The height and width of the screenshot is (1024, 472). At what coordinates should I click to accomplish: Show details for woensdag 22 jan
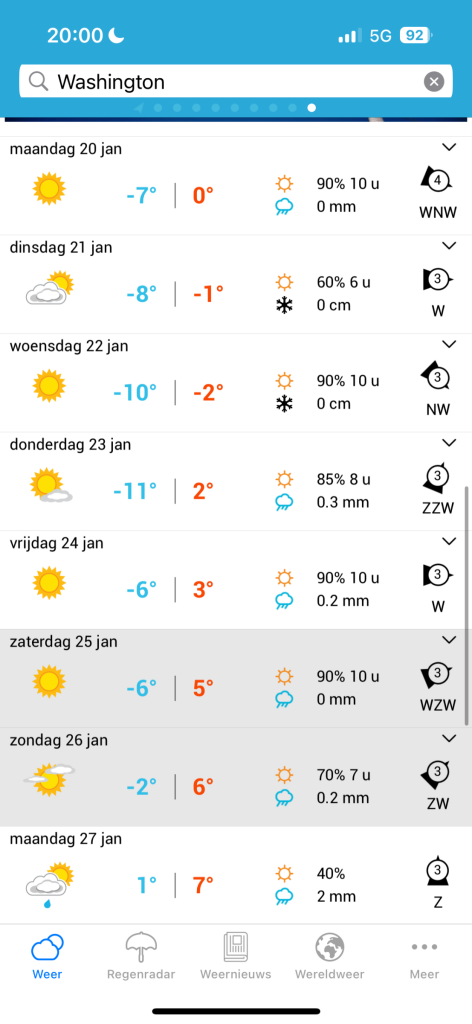pyautogui.click(x=448, y=344)
